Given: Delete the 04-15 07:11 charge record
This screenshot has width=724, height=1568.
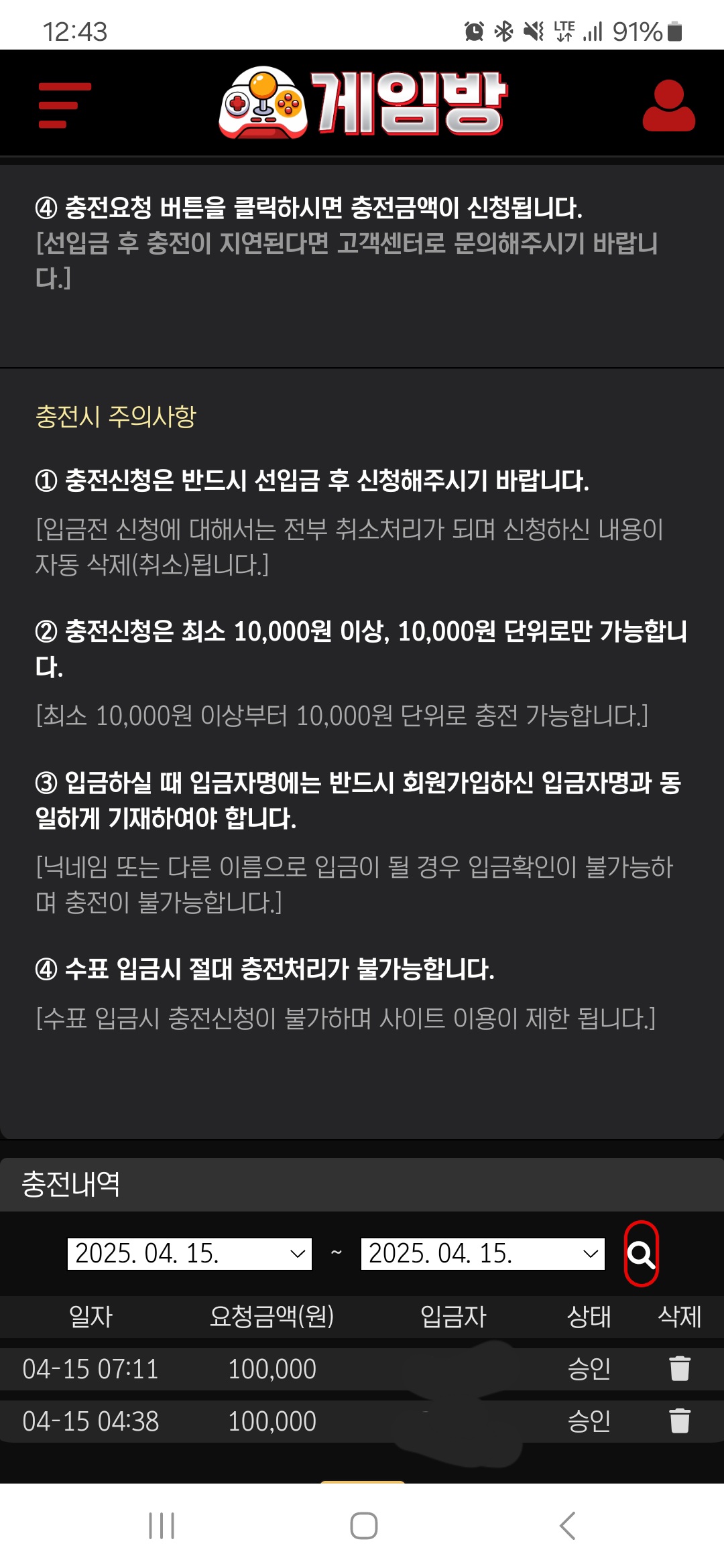Looking at the screenshot, I should pos(679,1368).
